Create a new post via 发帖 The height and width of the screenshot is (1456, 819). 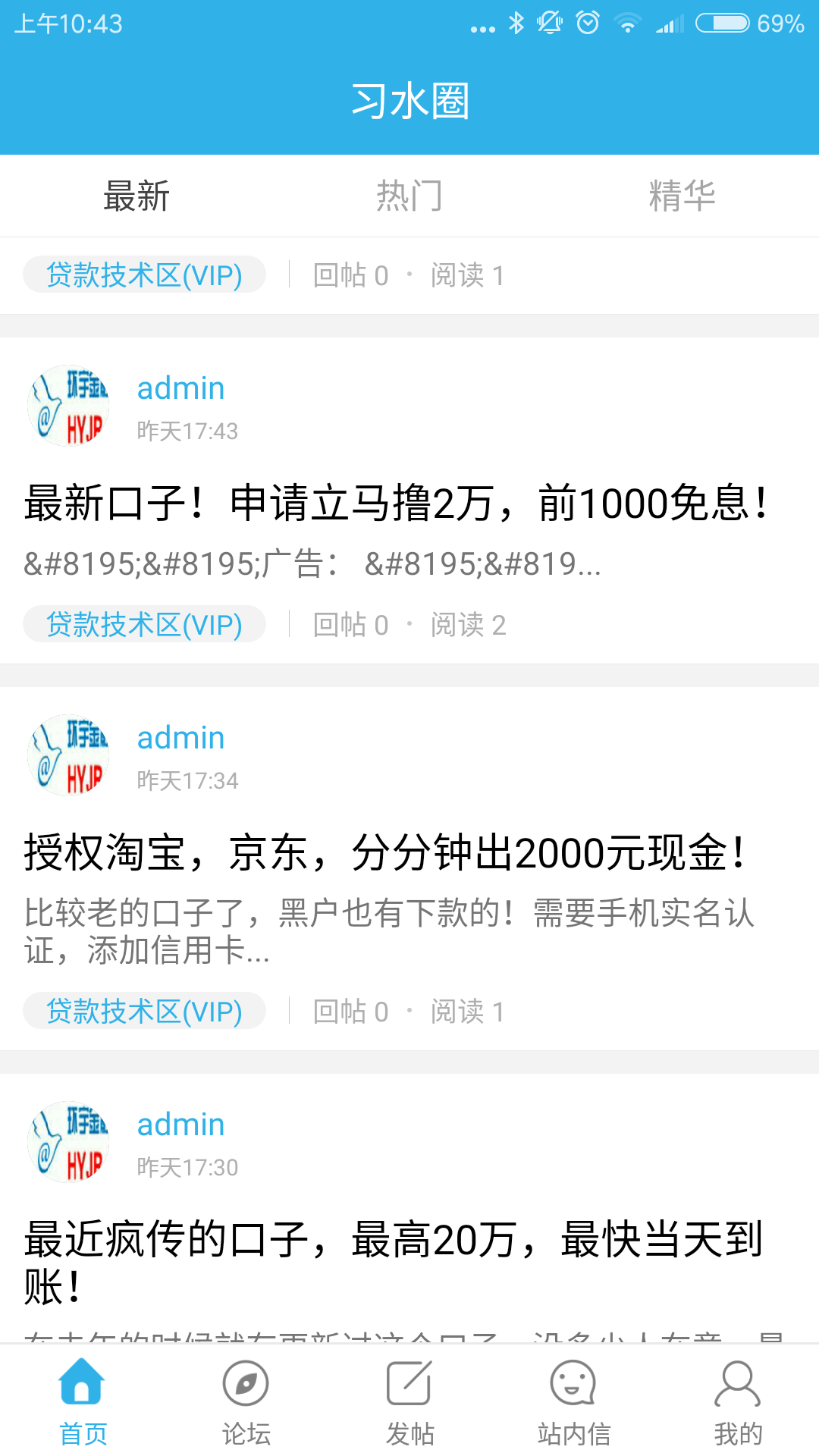[x=409, y=1401]
